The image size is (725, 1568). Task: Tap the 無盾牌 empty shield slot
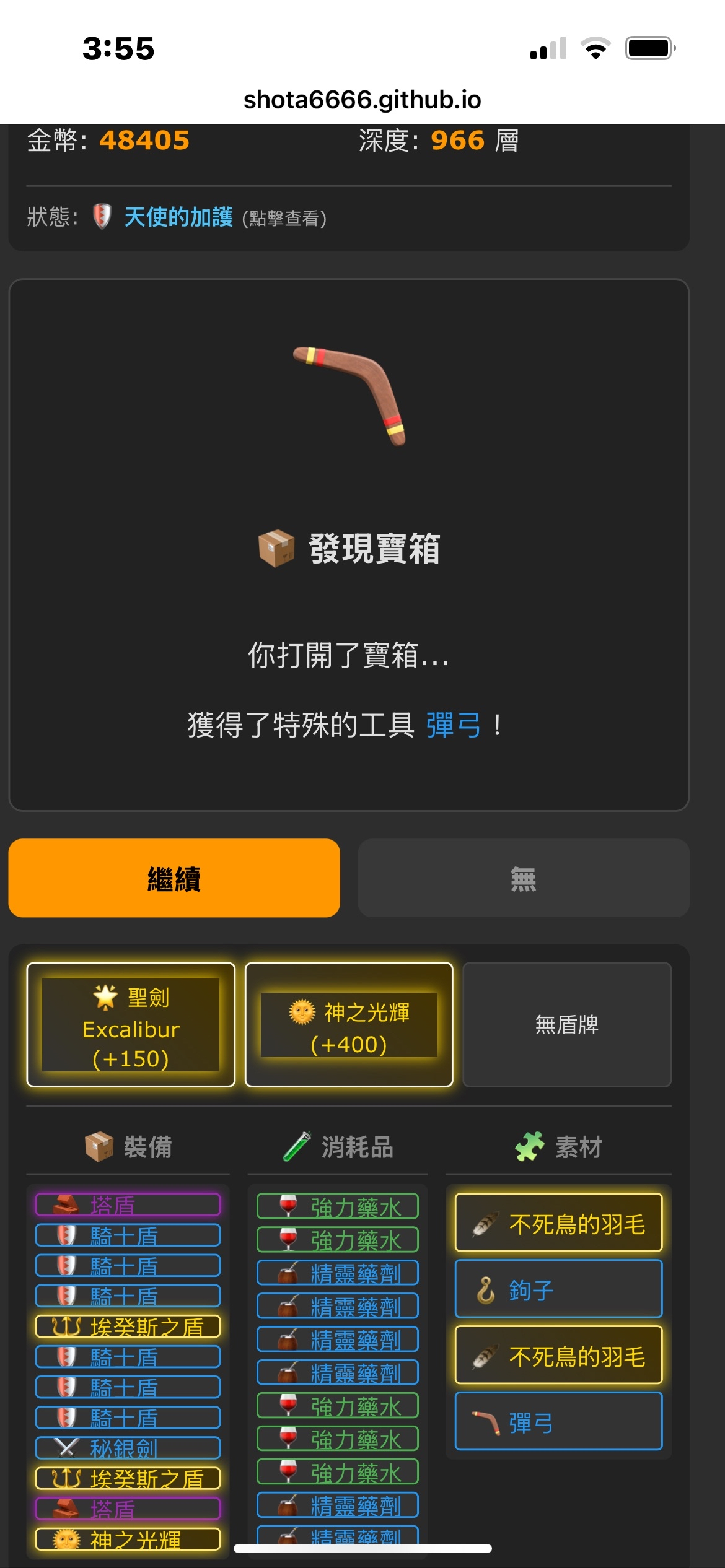(567, 1025)
